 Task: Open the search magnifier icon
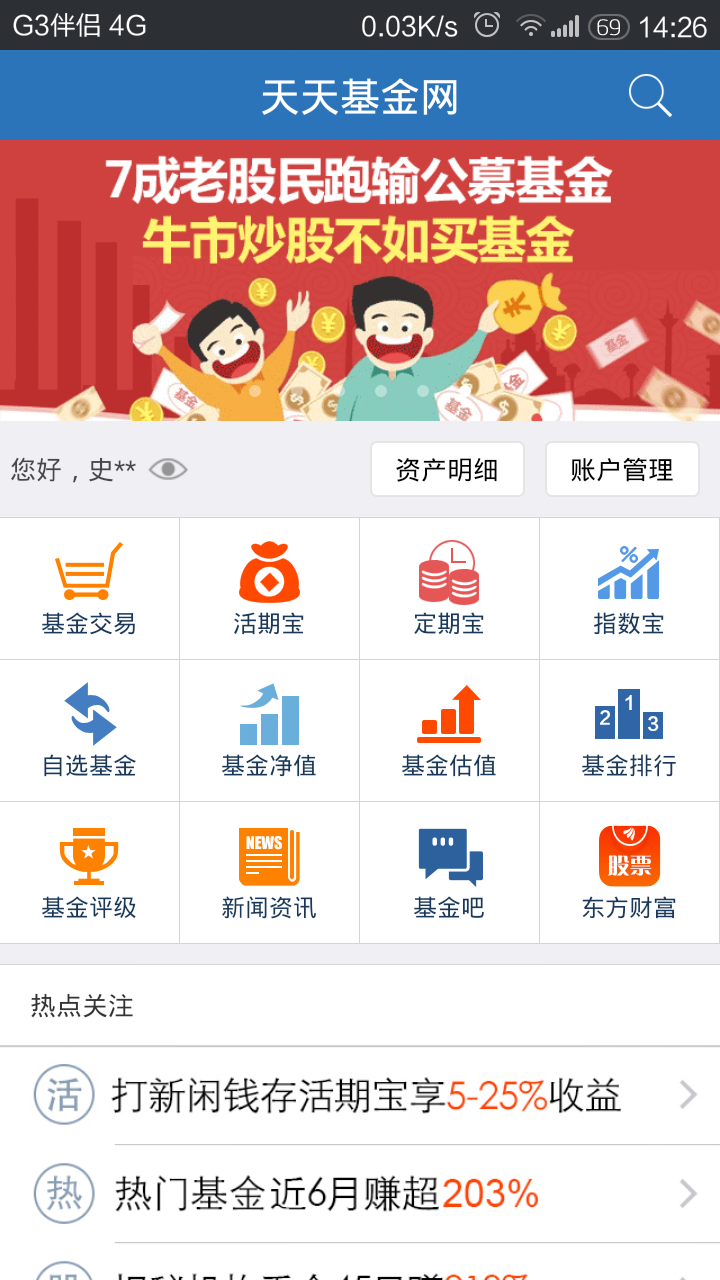coord(649,96)
